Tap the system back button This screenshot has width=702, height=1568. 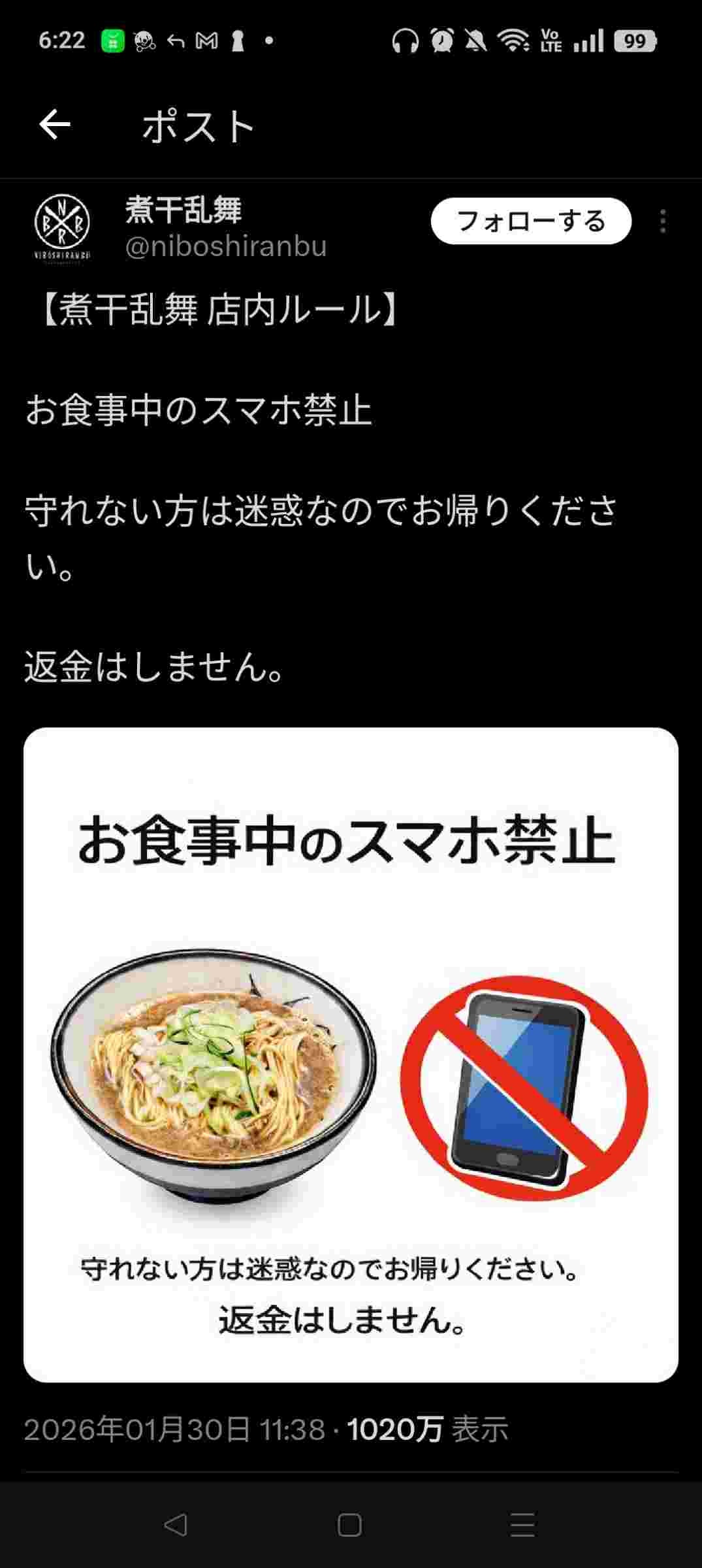click(x=176, y=1525)
